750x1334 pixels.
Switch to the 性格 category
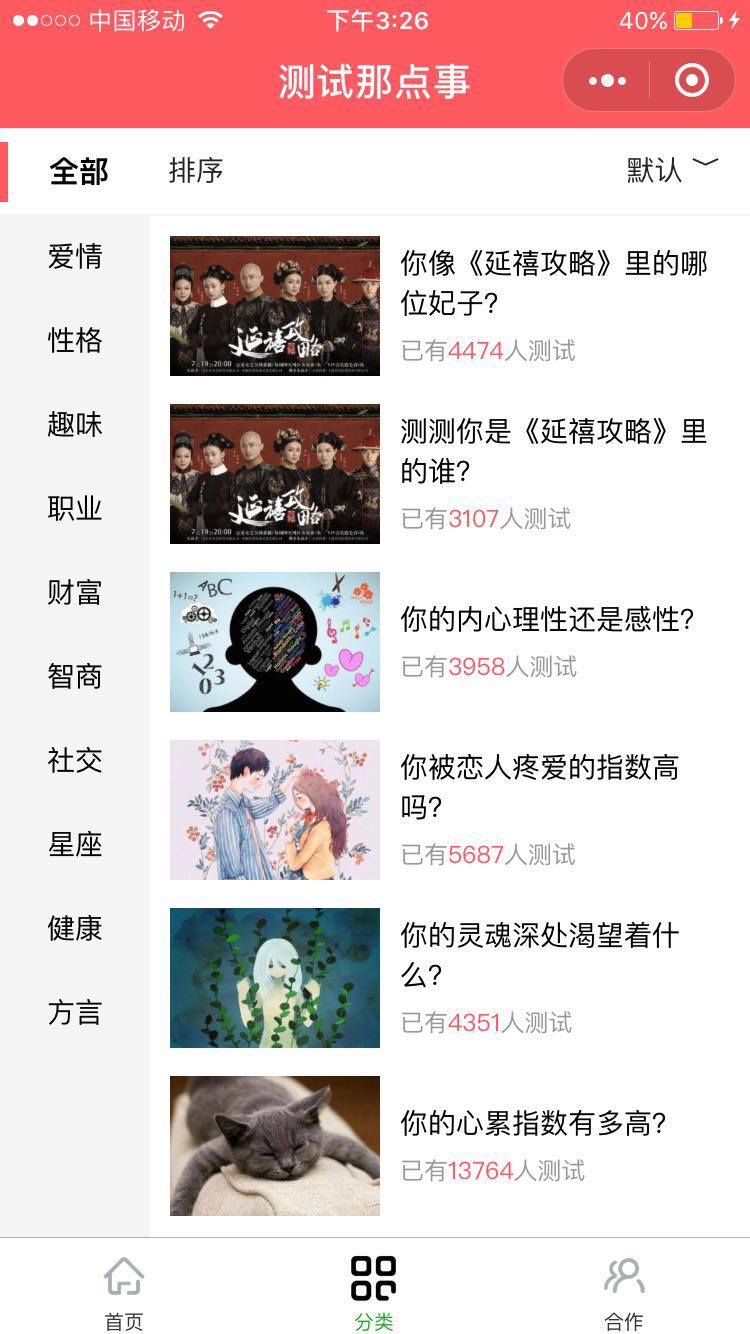[x=75, y=341]
